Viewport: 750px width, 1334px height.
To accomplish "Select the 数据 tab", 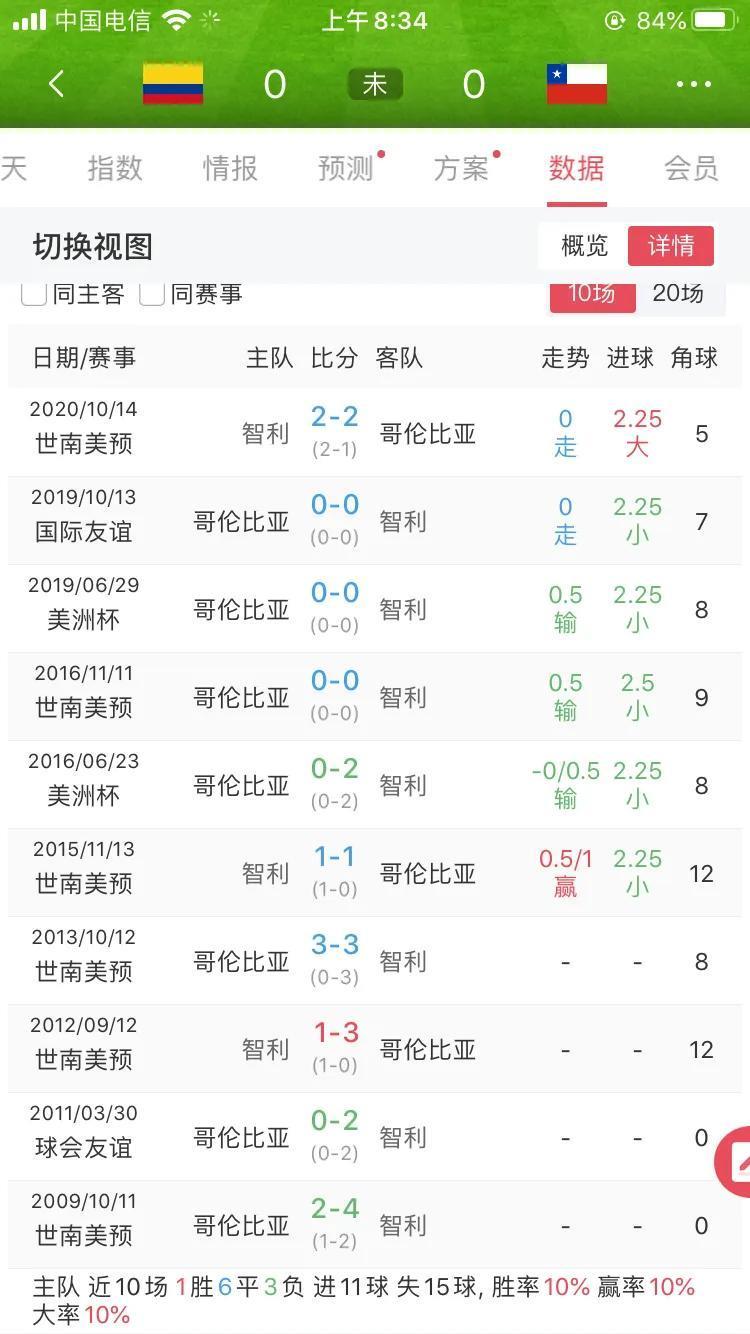I will [x=577, y=168].
